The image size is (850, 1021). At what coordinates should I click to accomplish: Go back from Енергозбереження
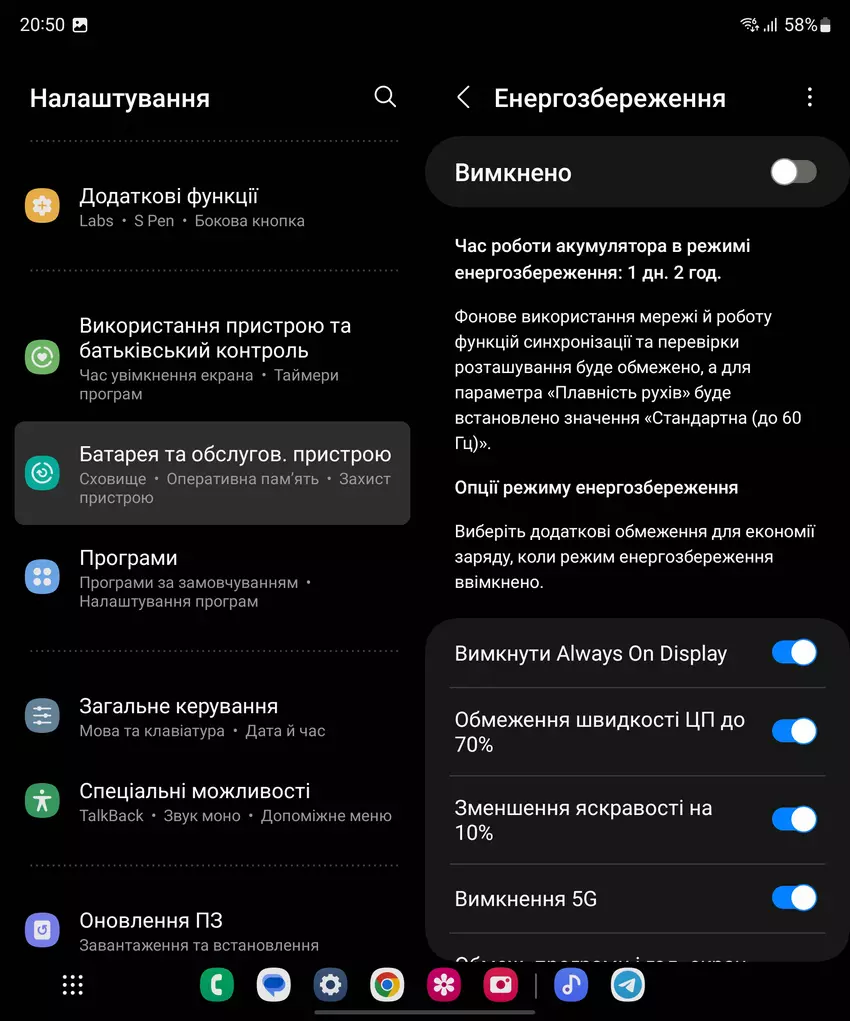coord(463,97)
